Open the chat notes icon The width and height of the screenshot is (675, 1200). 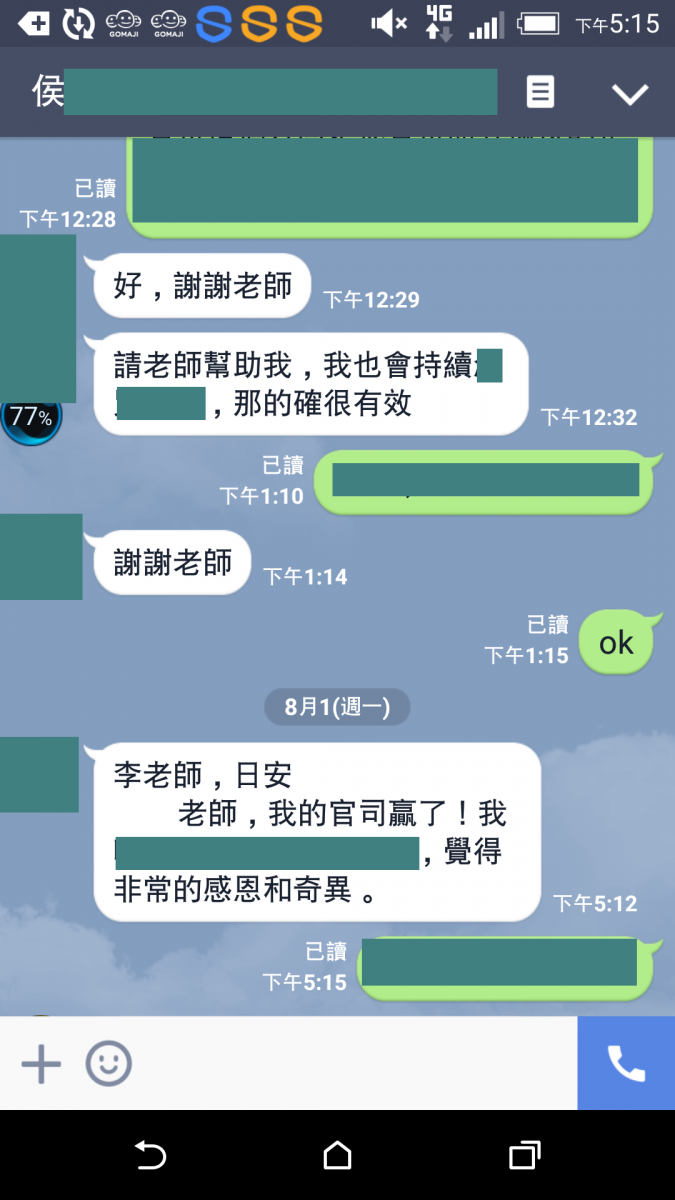click(540, 93)
